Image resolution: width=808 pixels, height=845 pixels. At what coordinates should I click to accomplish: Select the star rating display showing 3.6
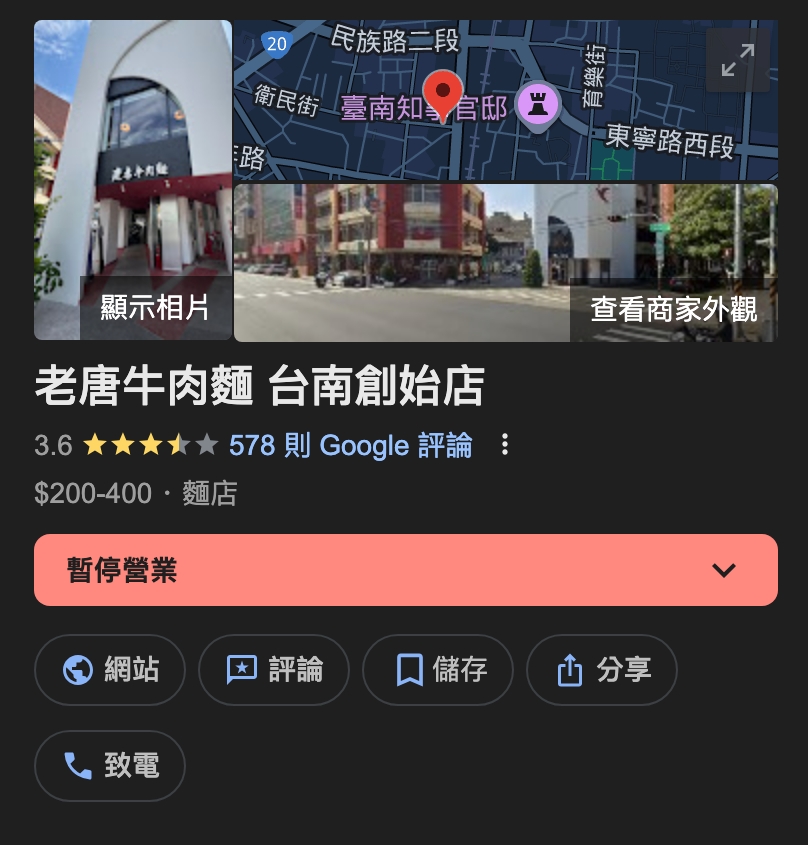[x=150, y=444]
